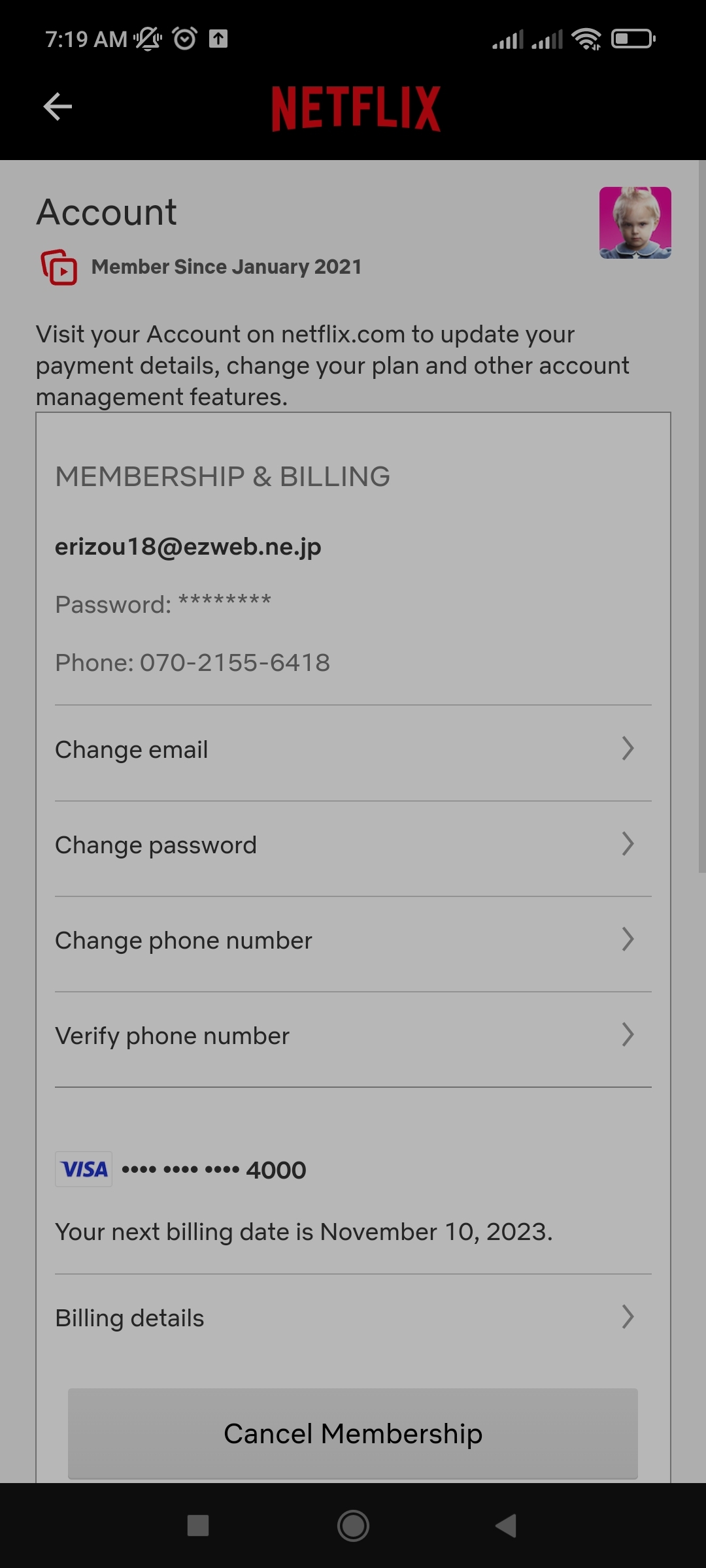This screenshot has height=1568, width=706.
Task: Tap the Cancel Membership button
Action: (x=353, y=1433)
